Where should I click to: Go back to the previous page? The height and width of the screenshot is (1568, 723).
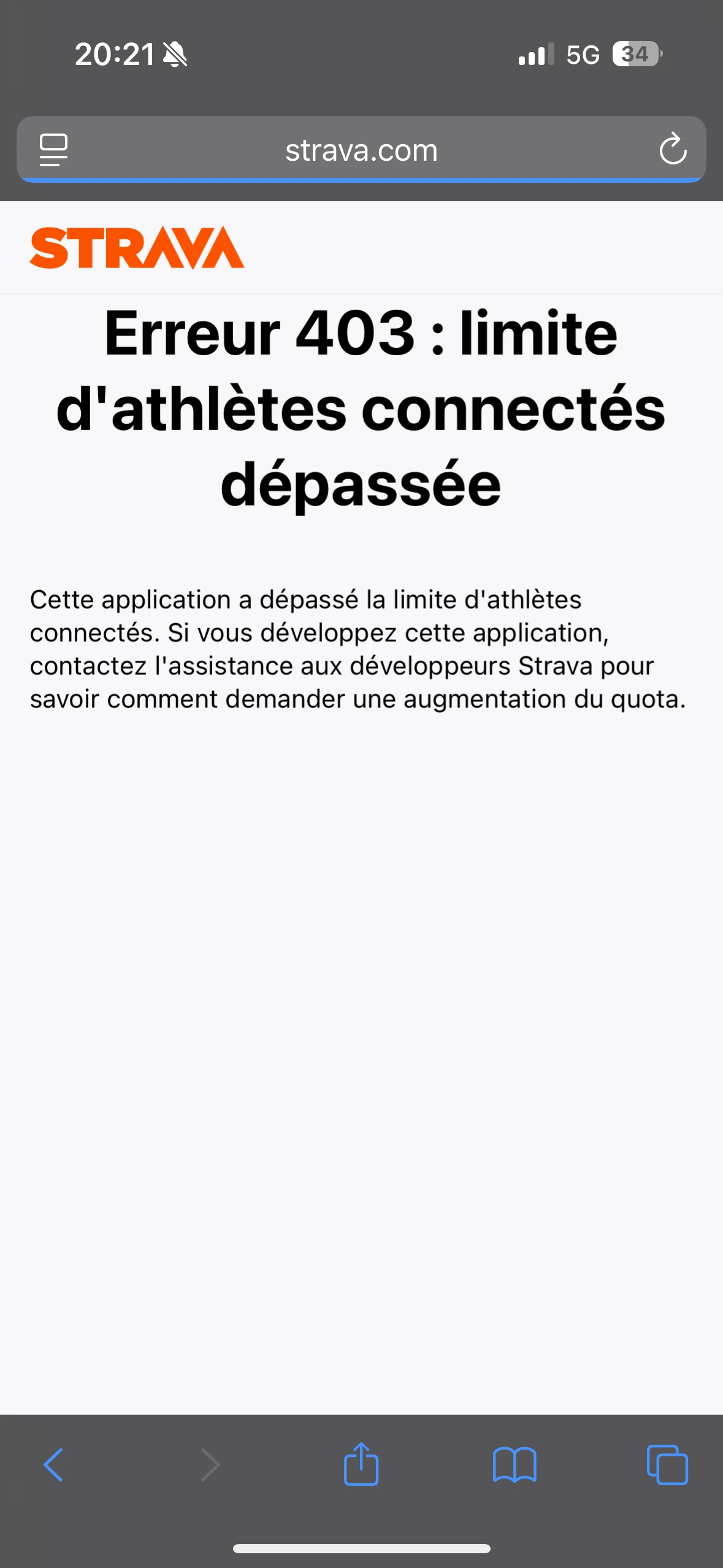pos(53,1465)
